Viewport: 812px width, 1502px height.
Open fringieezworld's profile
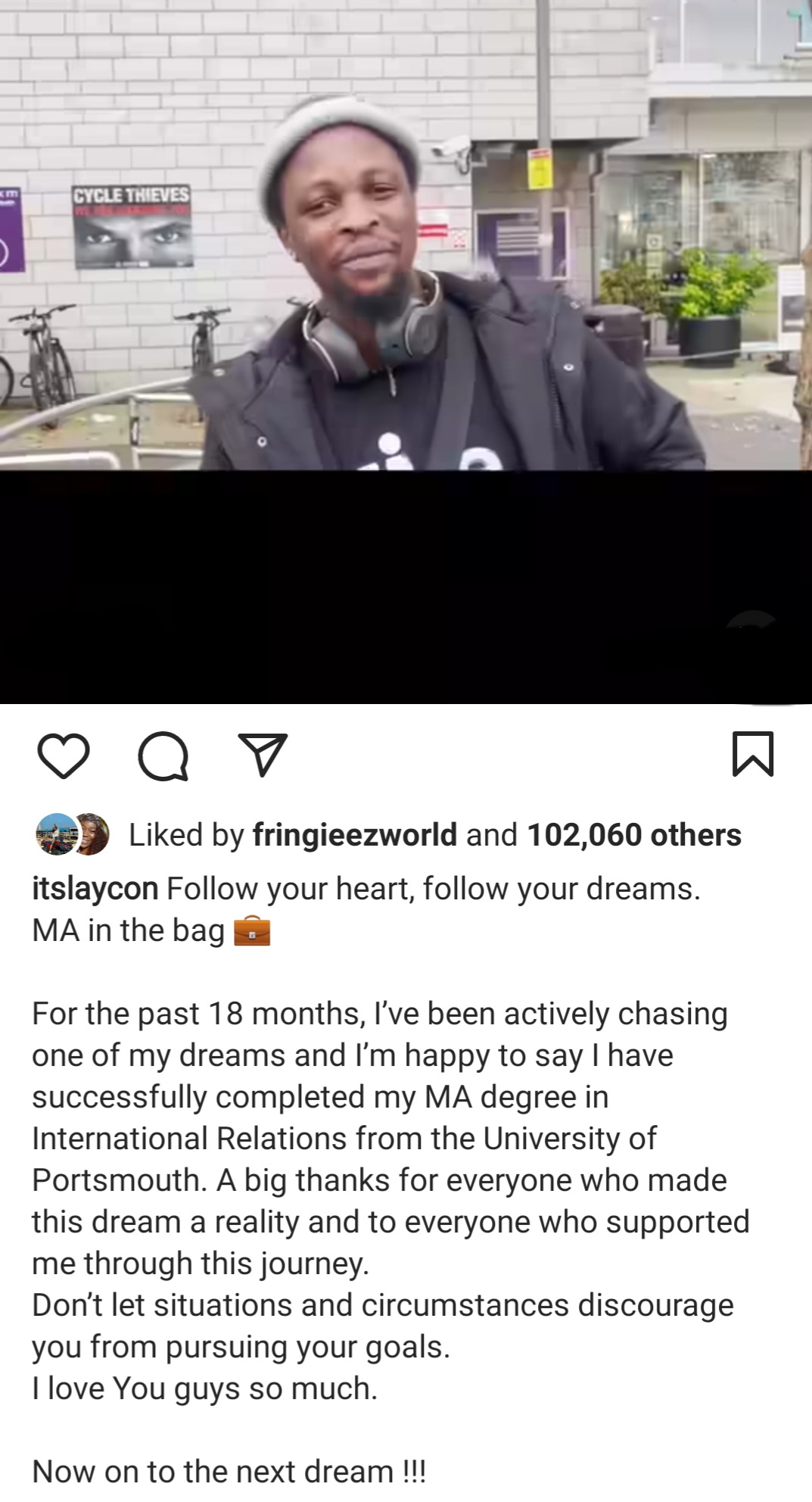pyautogui.click(x=355, y=834)
